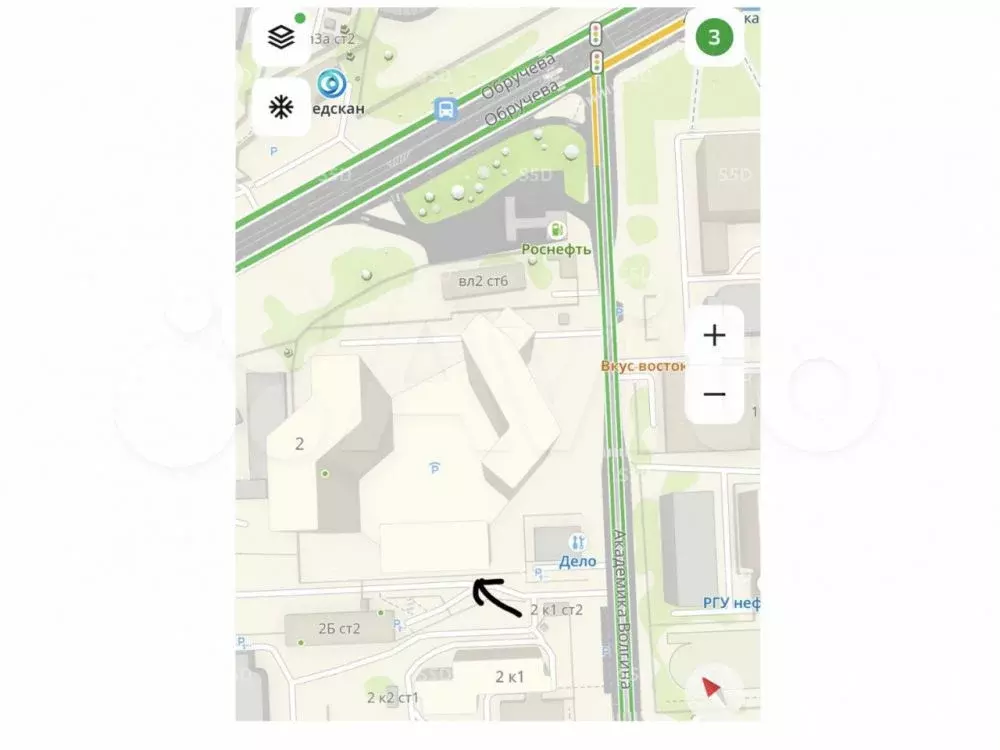Screen dimensions: 1000x750
Task: Open the map layers menu
Action: pyautogui.click(x=281, y=38)
